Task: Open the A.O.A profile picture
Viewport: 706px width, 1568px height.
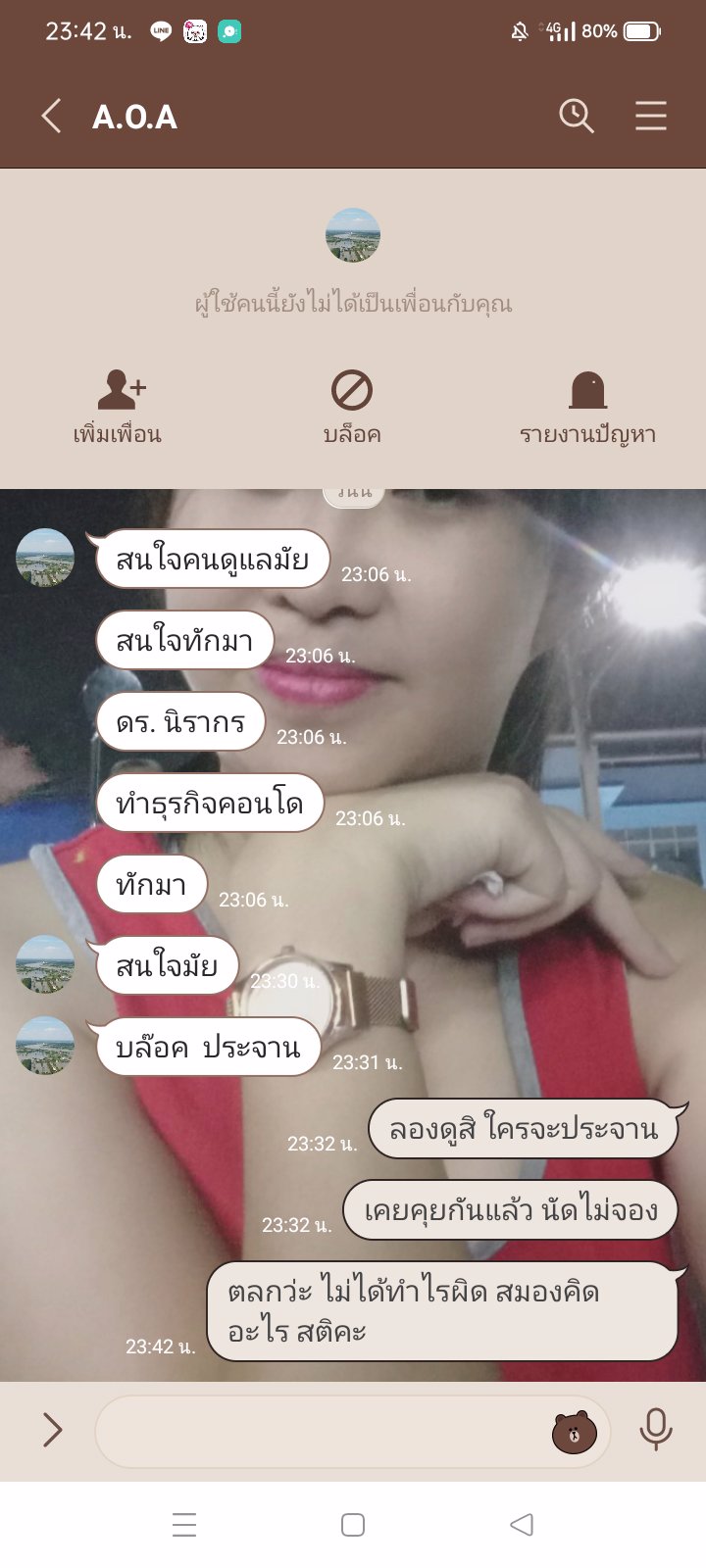Action: point(353,235)
